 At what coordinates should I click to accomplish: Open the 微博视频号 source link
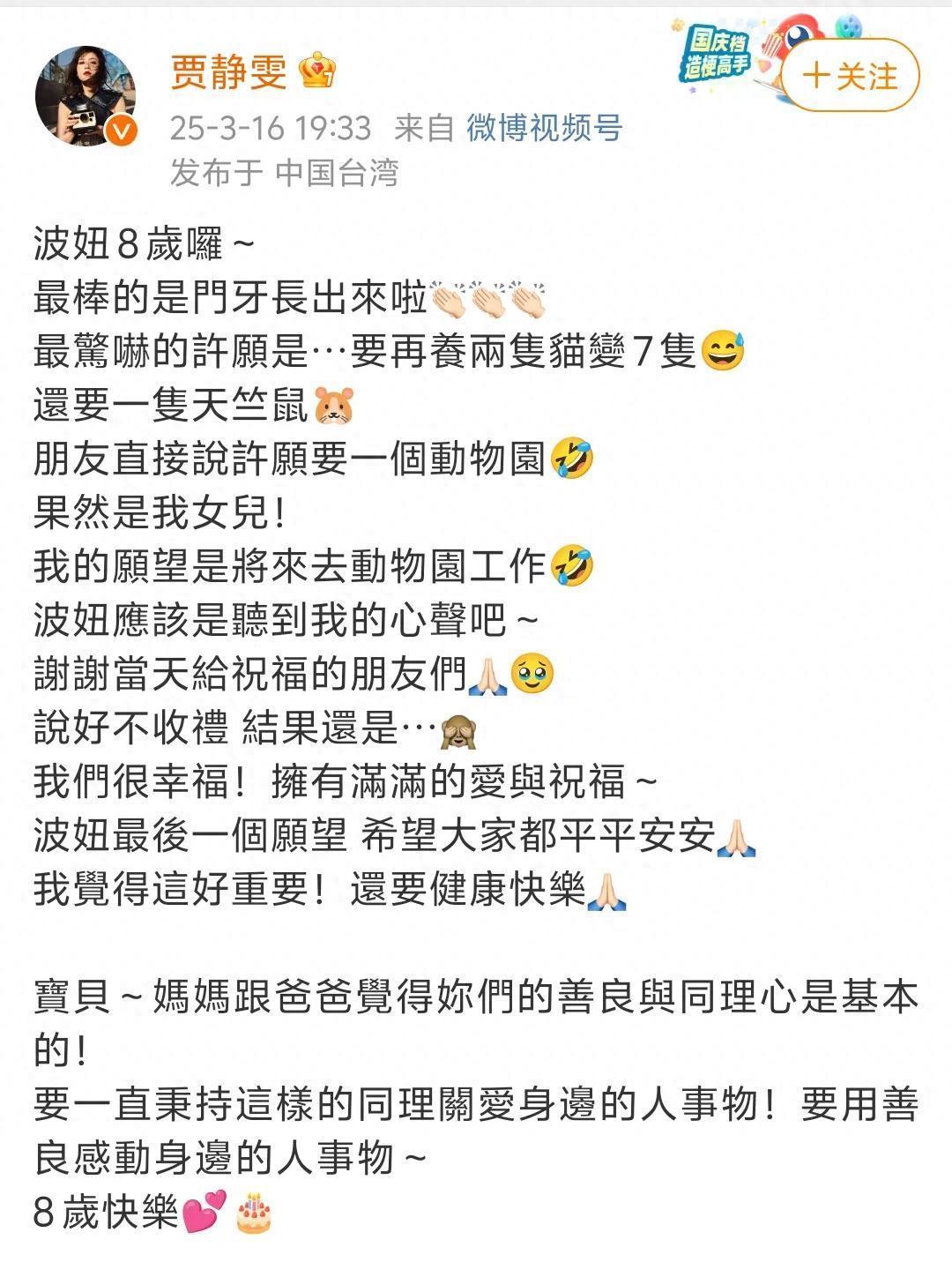pyautogui.click(x=544, y=129)
